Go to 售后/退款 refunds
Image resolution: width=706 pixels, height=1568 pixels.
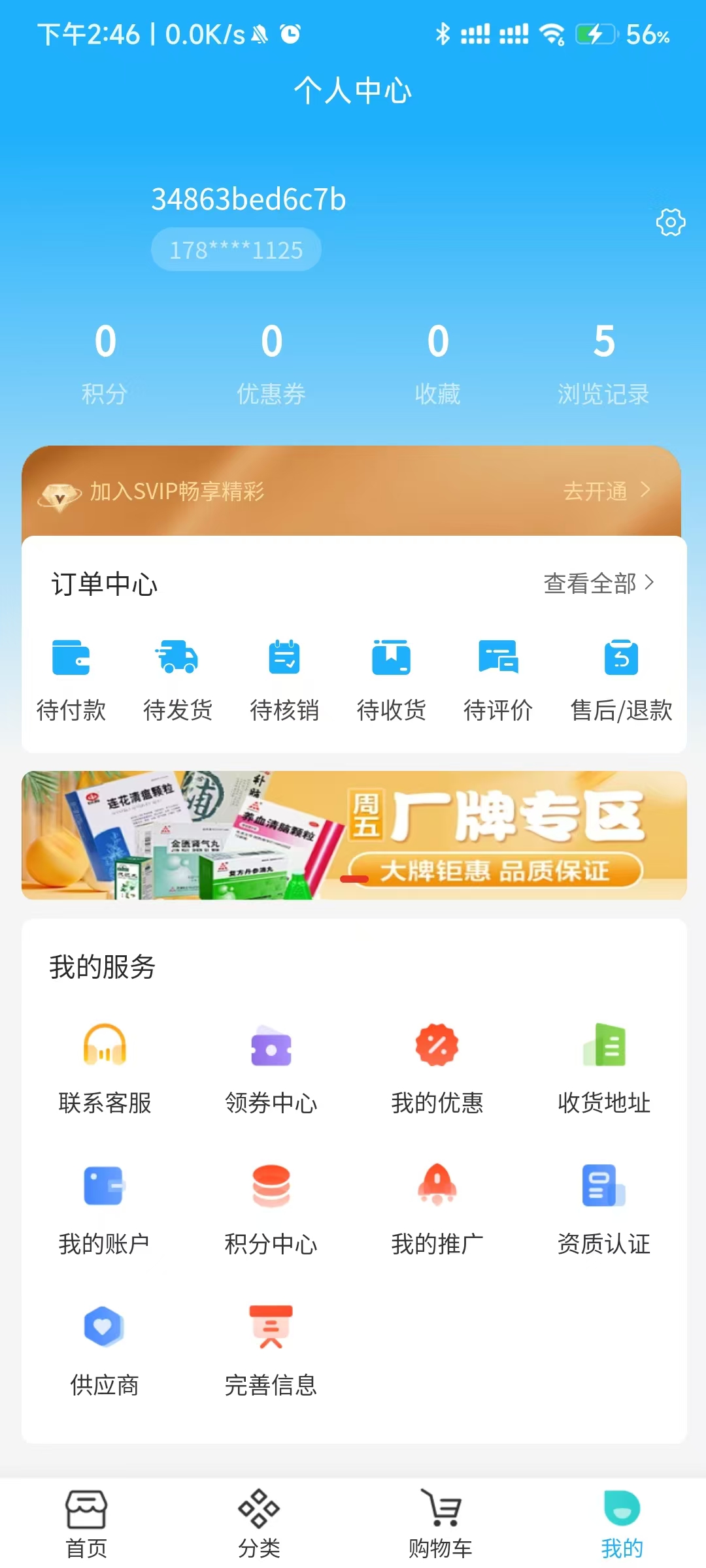(621, 679)
